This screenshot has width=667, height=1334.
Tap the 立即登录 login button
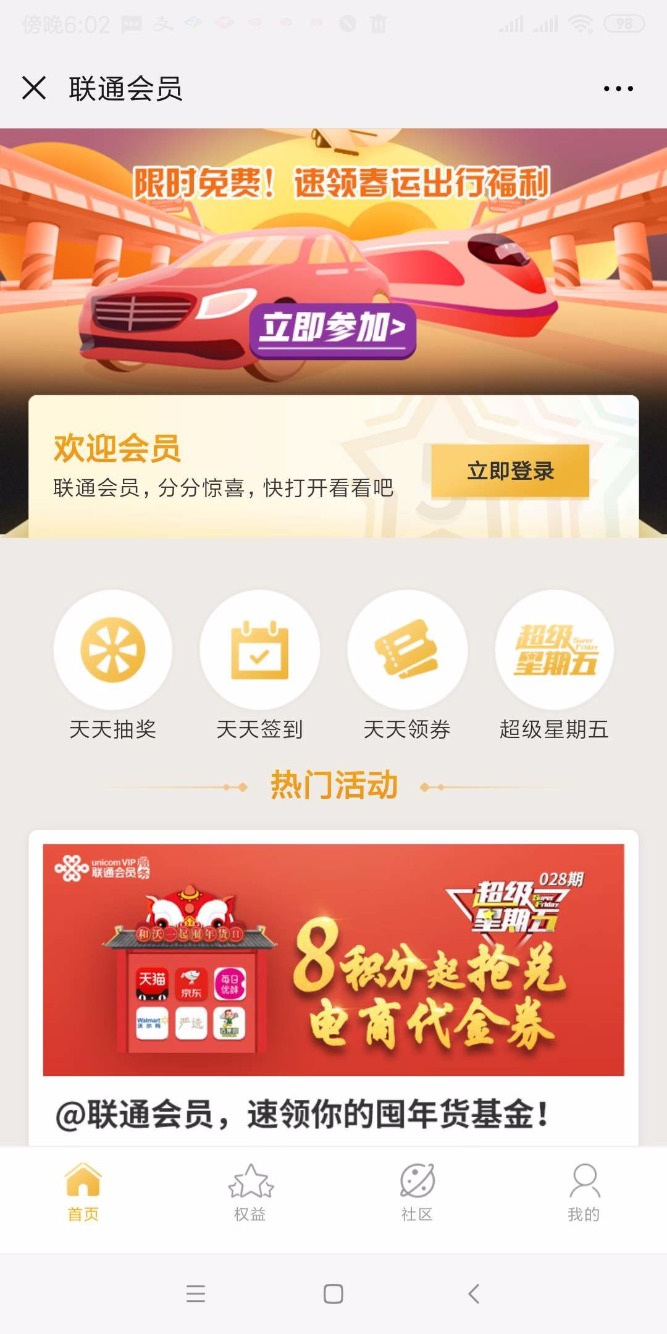[x=510, y=471]
